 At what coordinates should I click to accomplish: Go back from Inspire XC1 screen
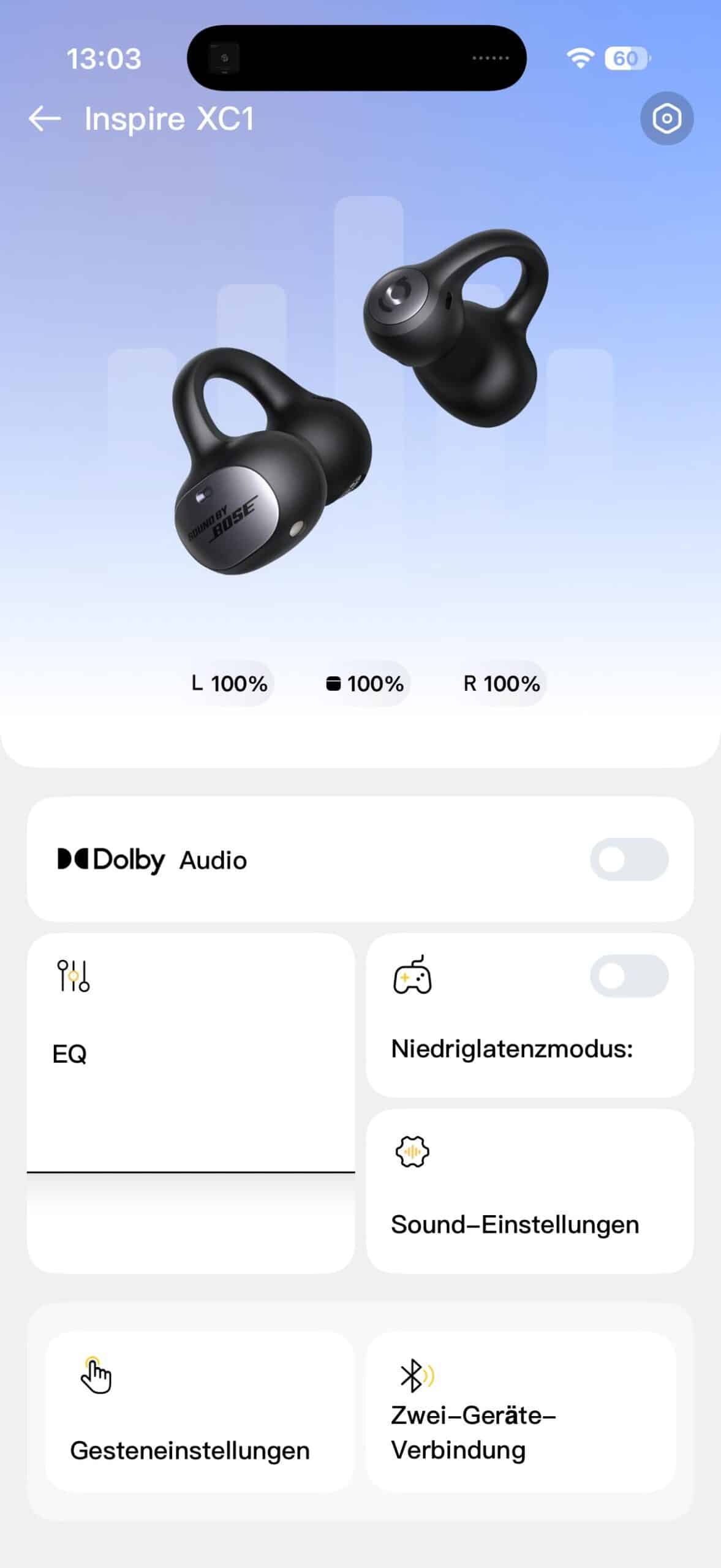pos(45,119)
